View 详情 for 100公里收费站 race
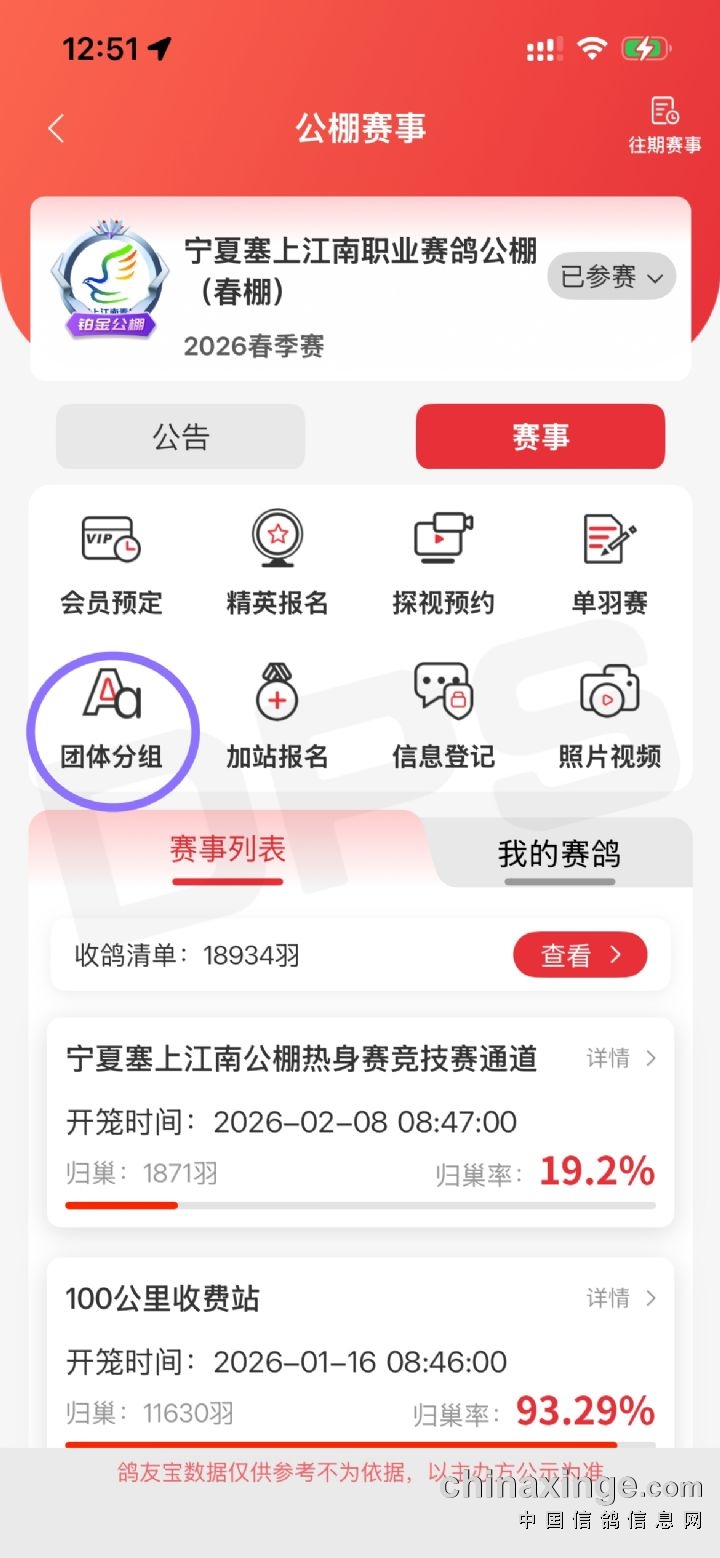720x1558 pixels. [x=621, y=1298]
